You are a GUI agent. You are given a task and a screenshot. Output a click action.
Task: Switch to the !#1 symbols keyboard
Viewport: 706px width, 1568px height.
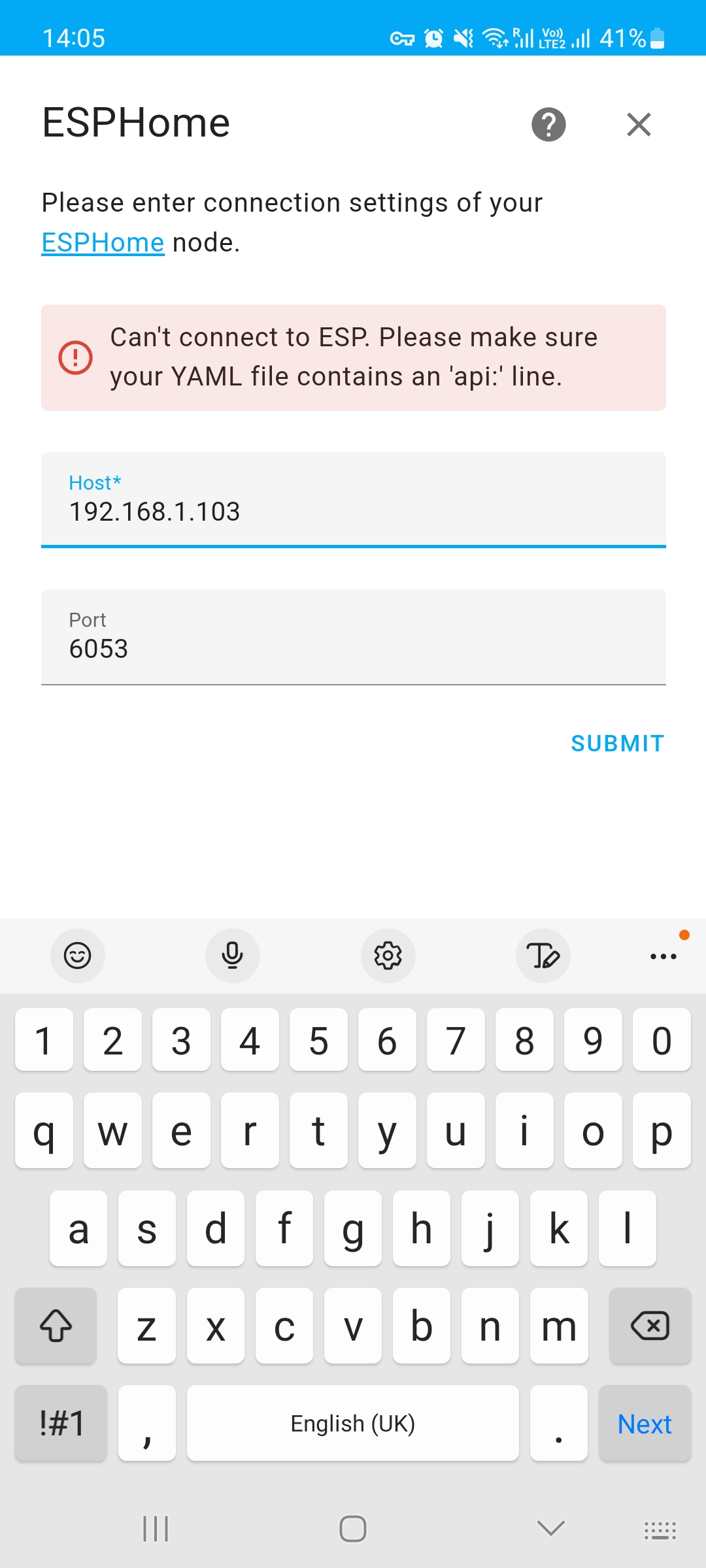coord(61,1424)
